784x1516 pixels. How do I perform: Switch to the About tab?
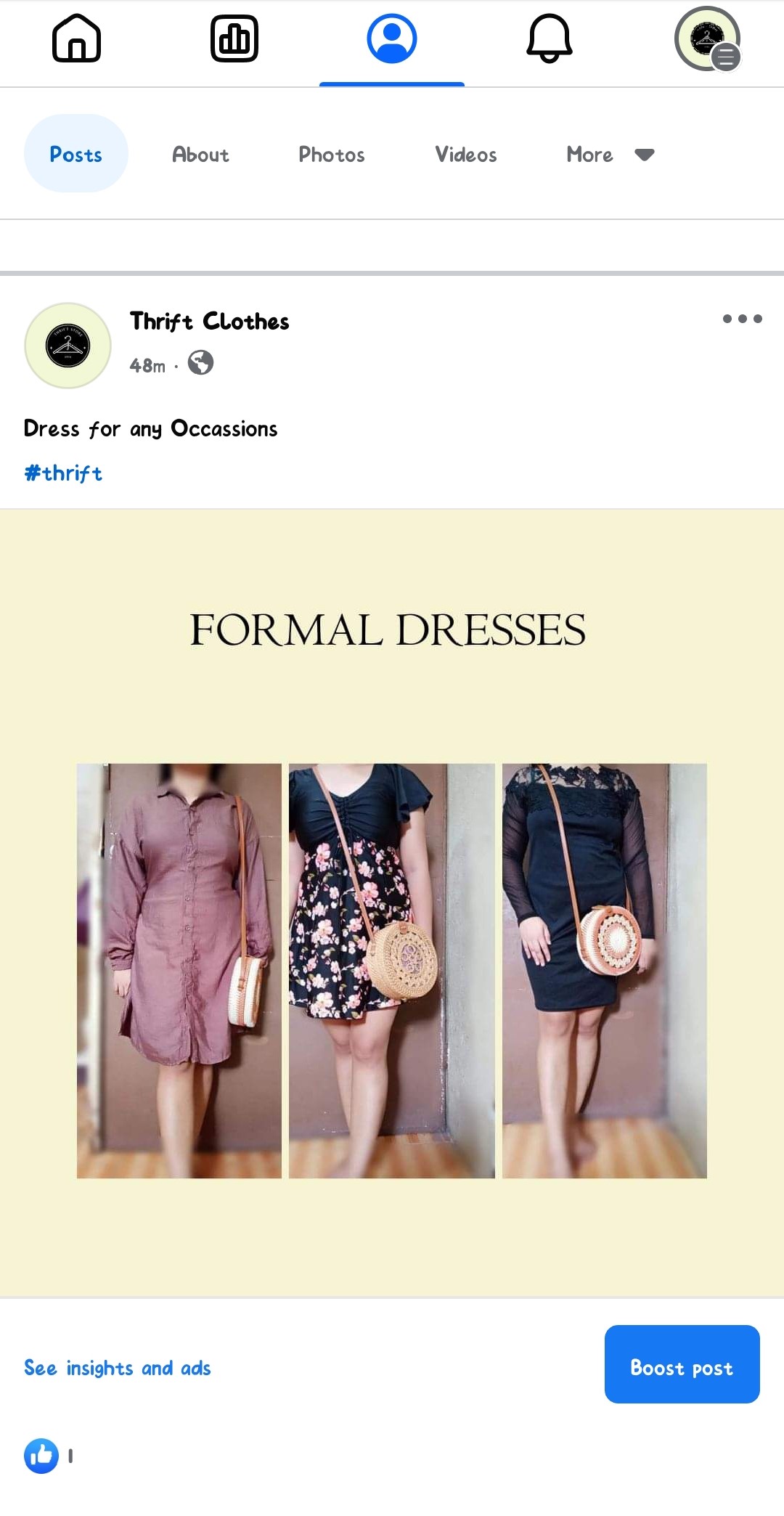200,154
